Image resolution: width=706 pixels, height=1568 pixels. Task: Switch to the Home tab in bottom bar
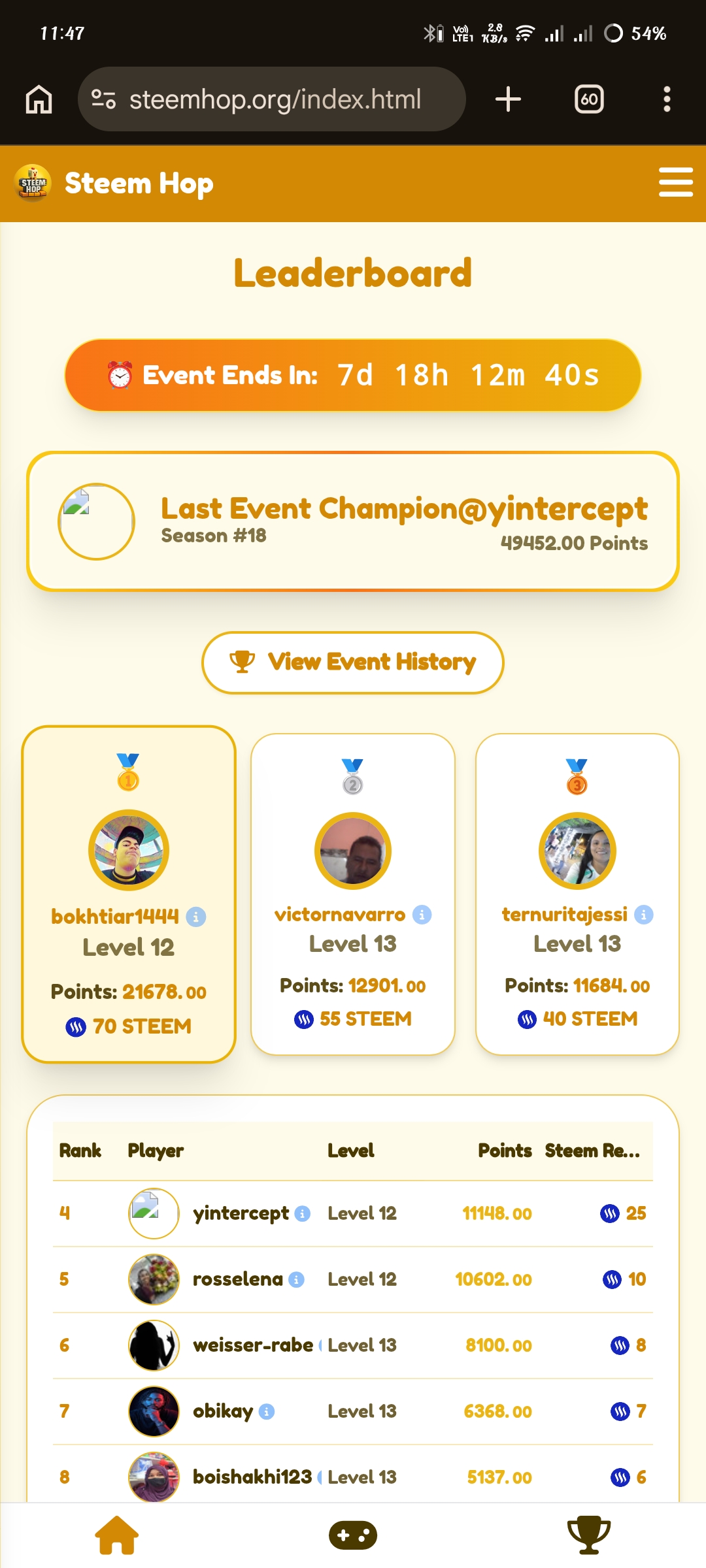click(117, 1535)
